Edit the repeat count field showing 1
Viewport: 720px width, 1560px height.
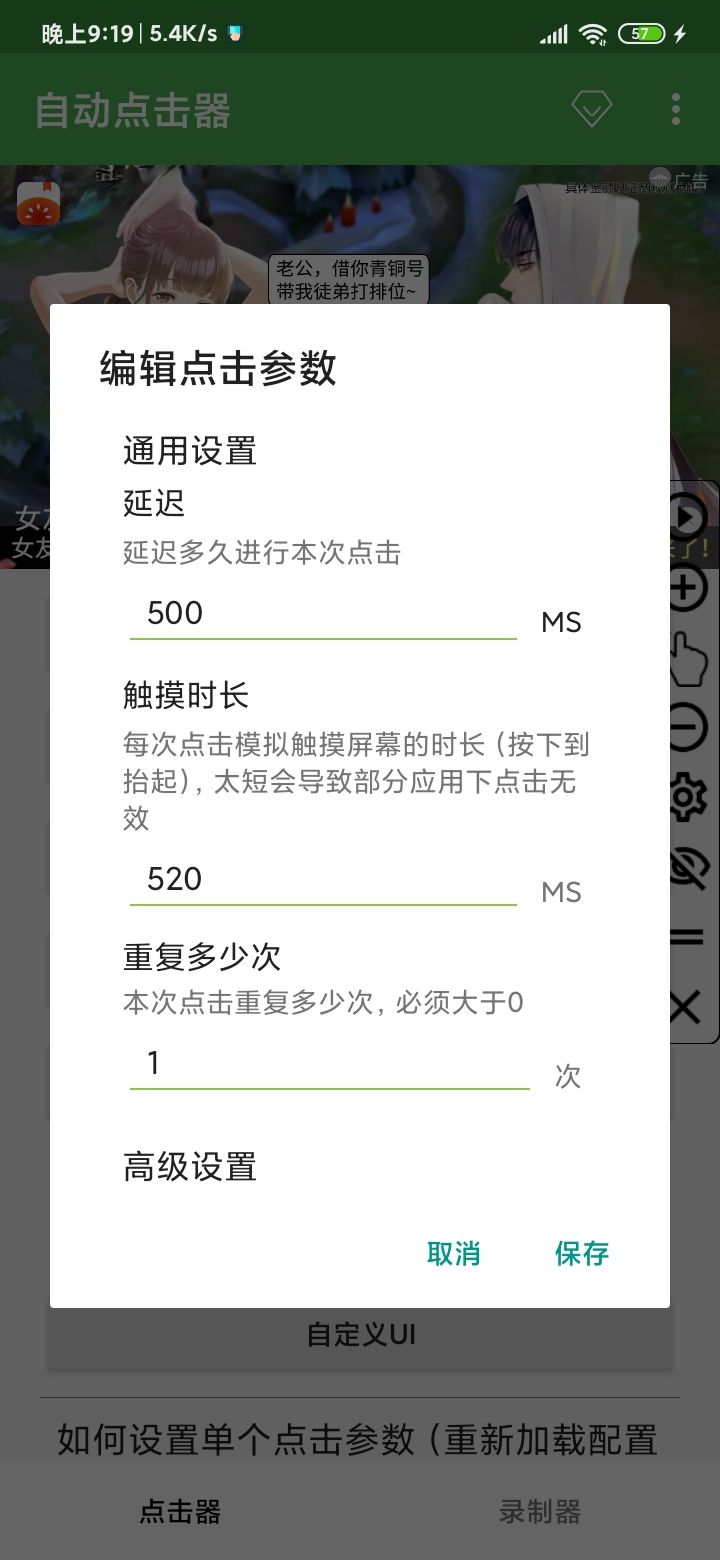[x=330, y=1062]
